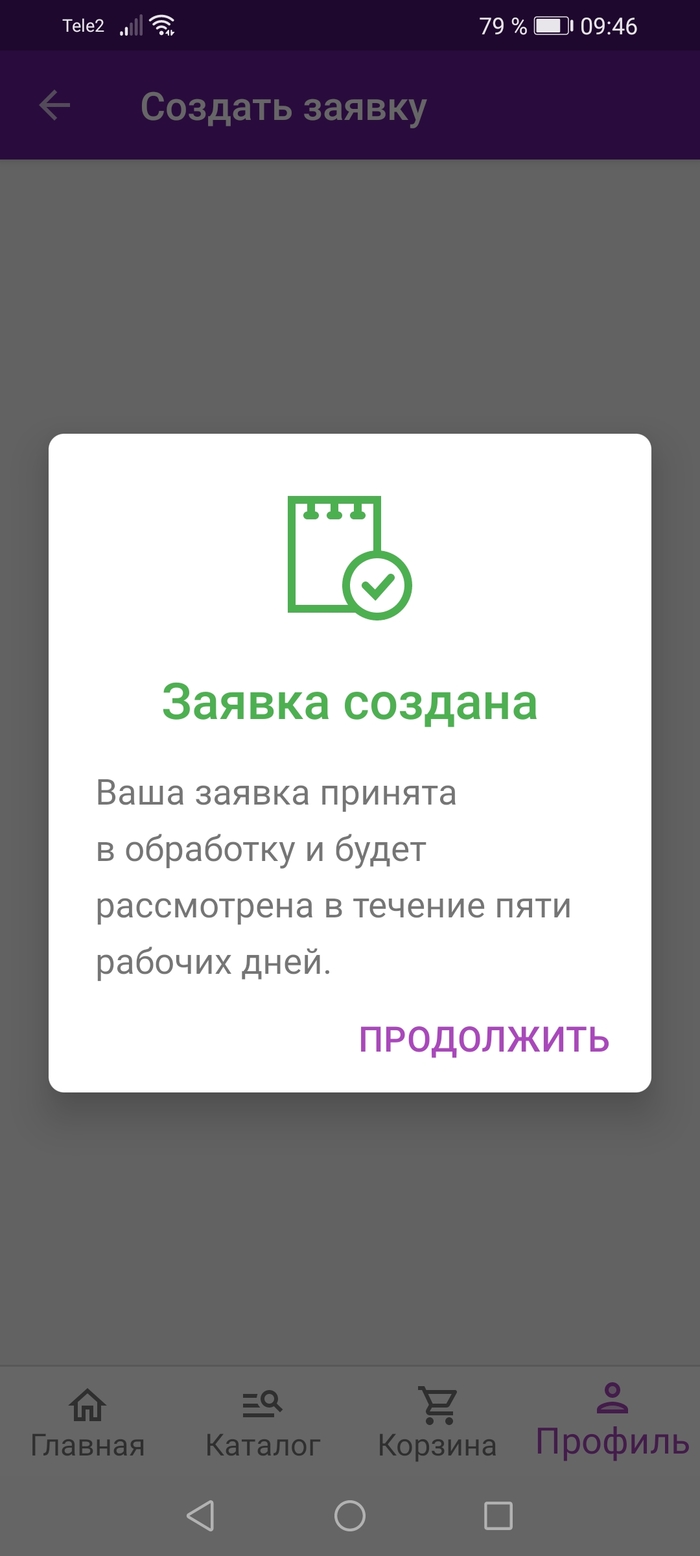The width and height of the screenshot is (700, 1556).
Task: Go to the Корзина tab
Action: (x=437, y=1423)
